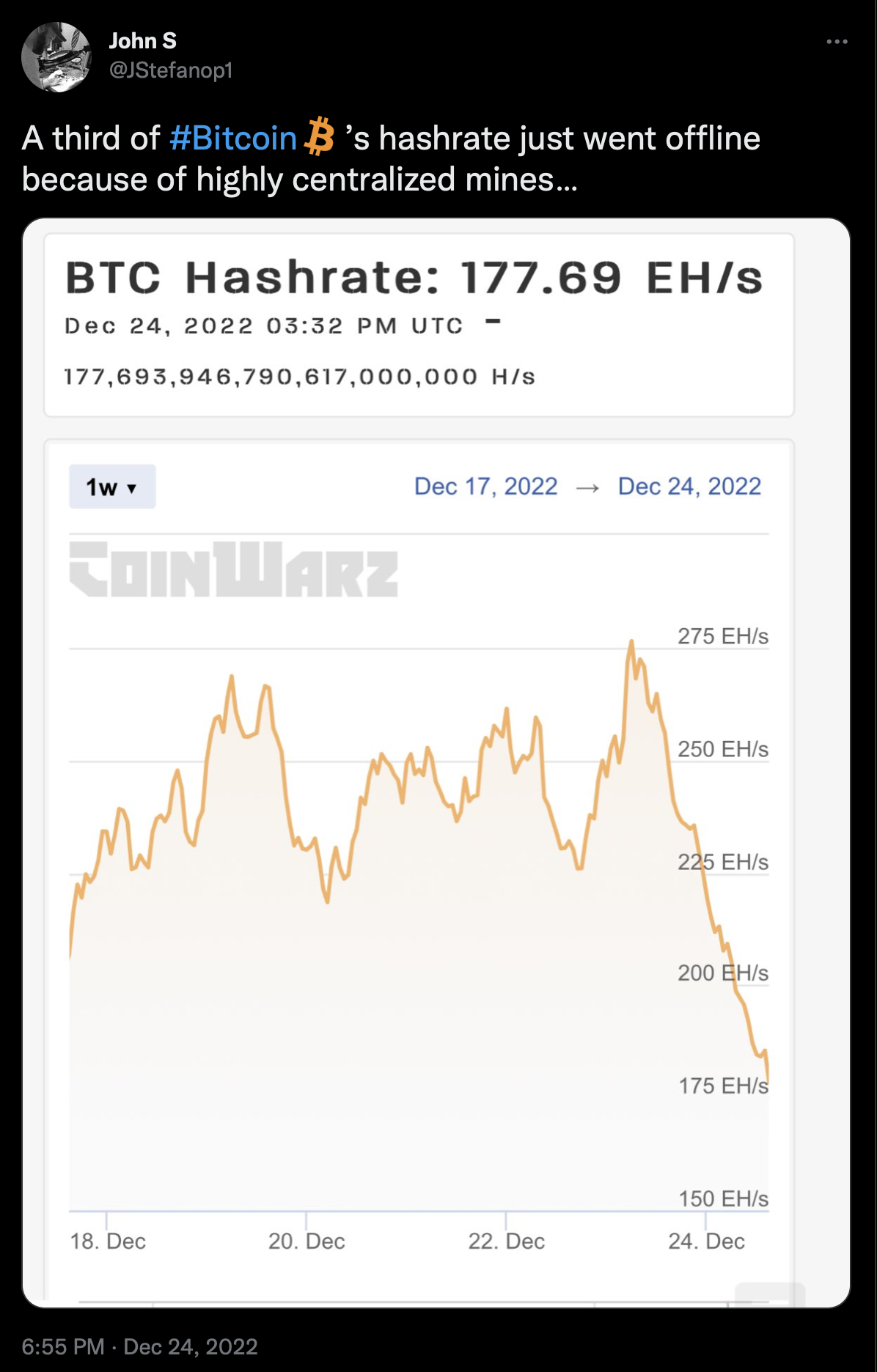The height and width of the screenshot is (1372, 877).
Task: Open John S's profile picture
Action: pos(56,57)
